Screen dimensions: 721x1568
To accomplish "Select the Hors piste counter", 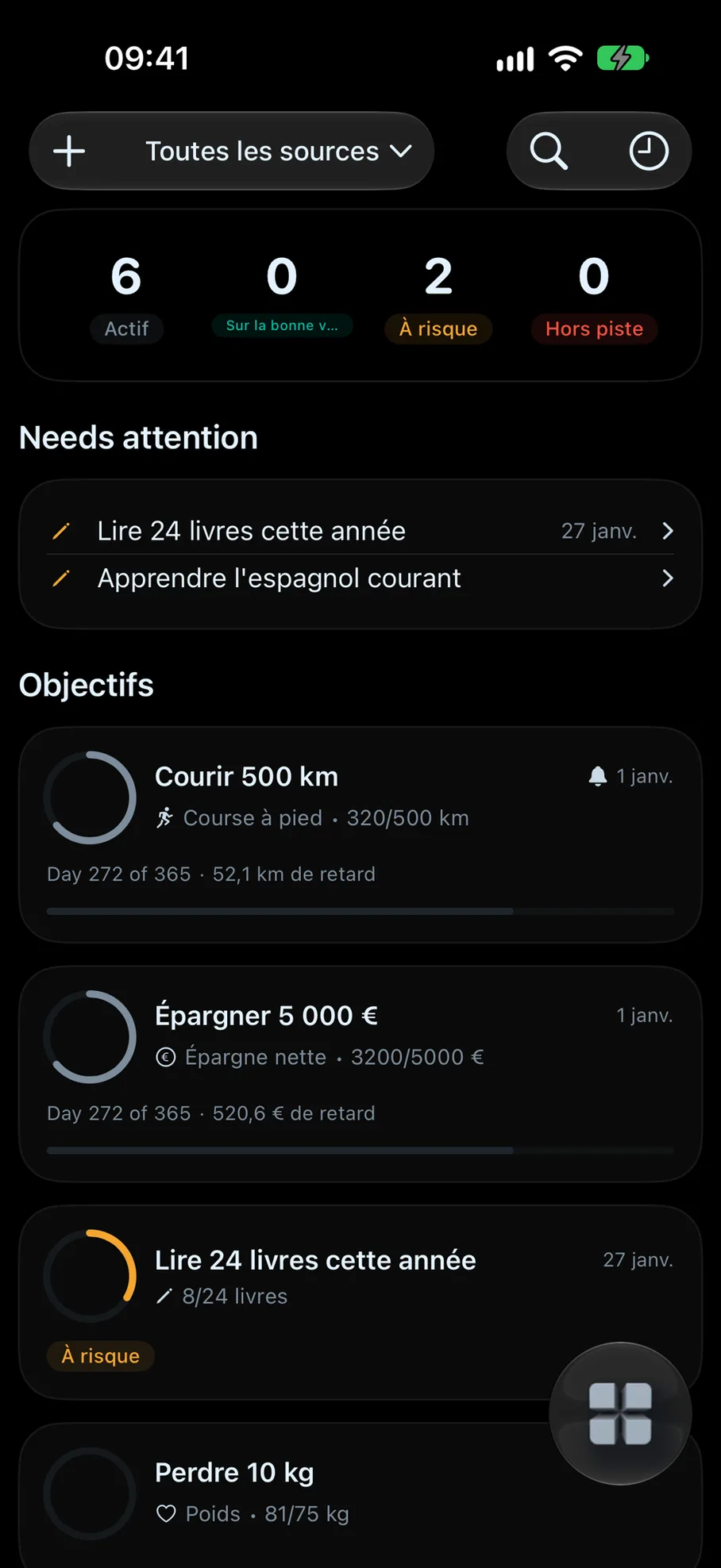I will (594, 297).
